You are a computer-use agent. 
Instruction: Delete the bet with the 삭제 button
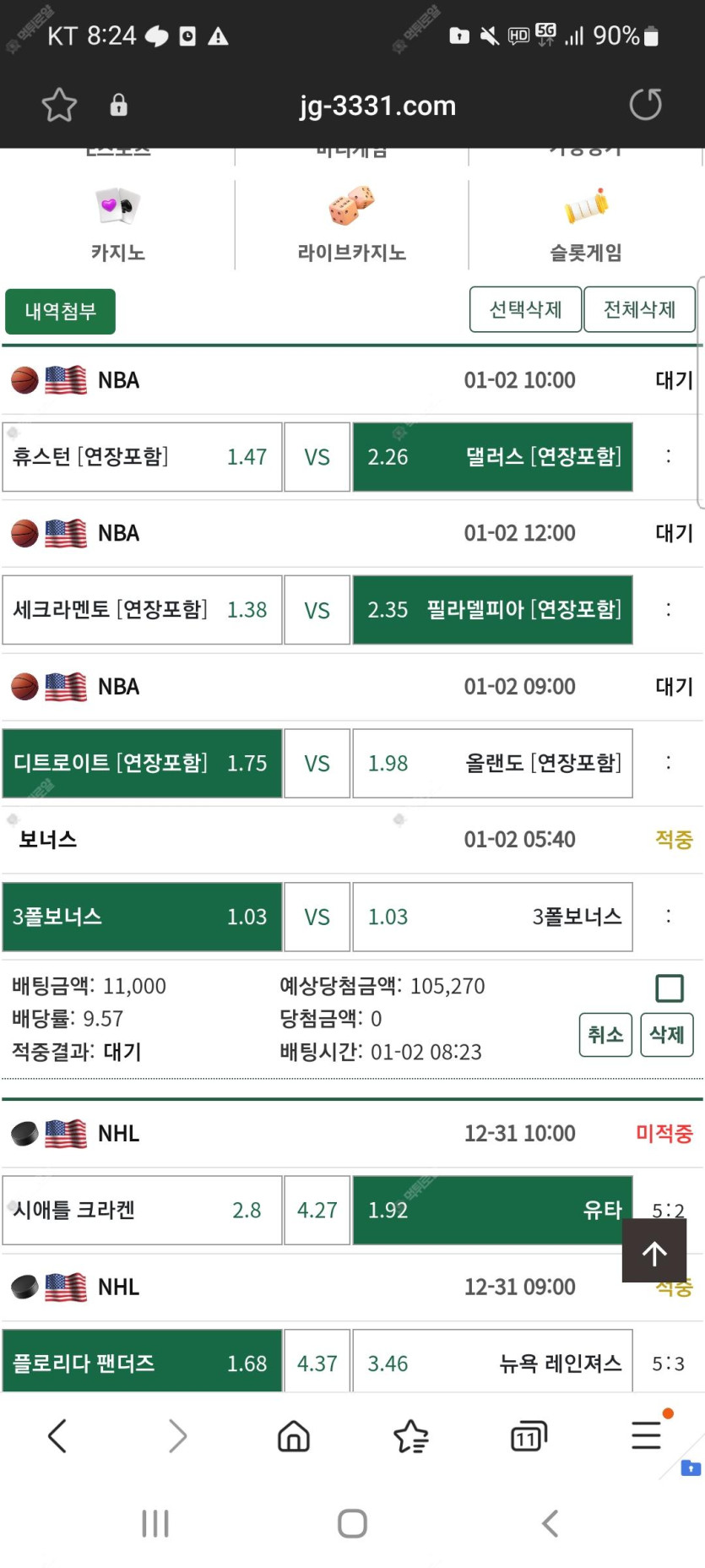[667, 1035]
